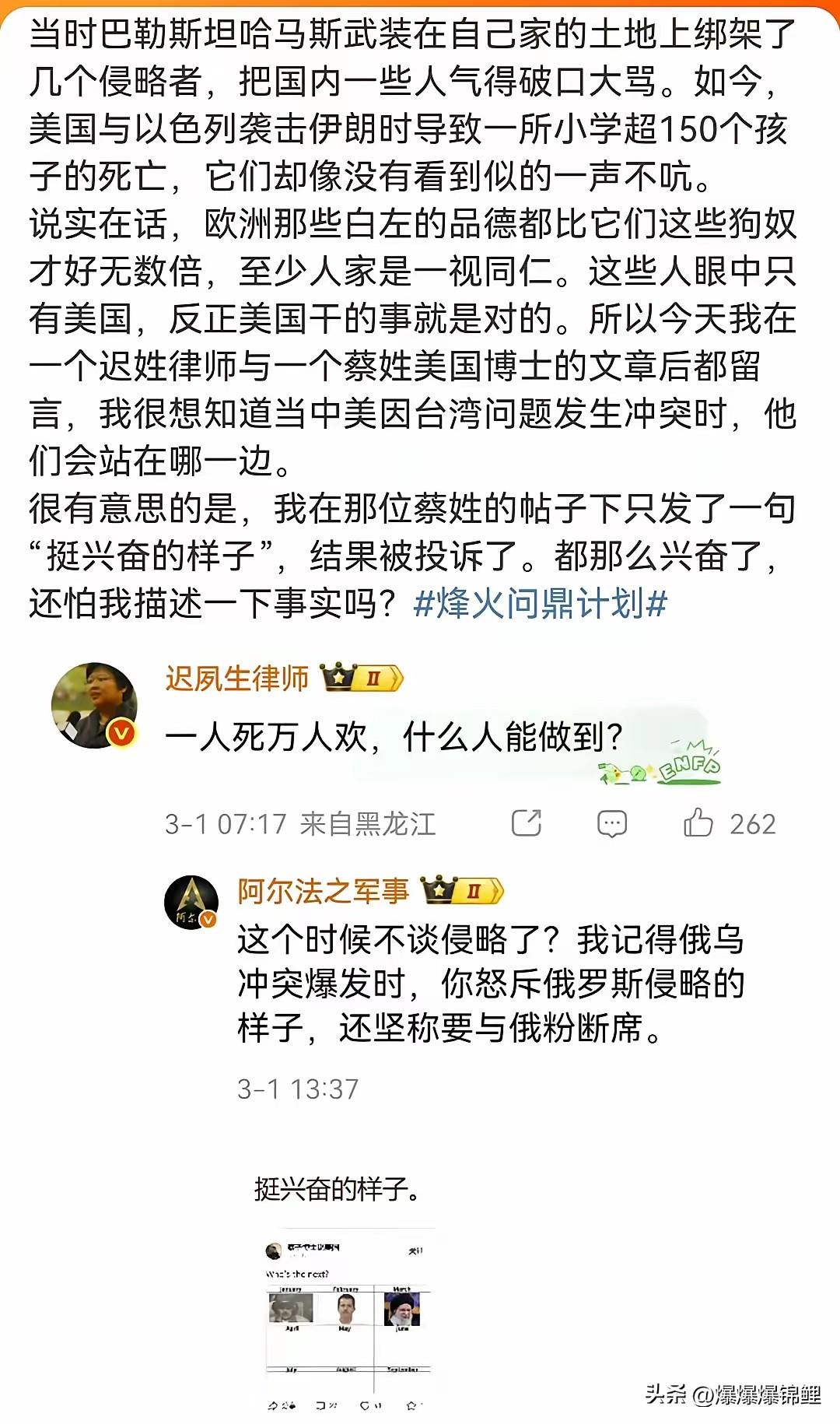Like the embedded 'Who's the next?' post
Screen dimensions: 840x1424
pyautogui.click(x=366, y=1405)
